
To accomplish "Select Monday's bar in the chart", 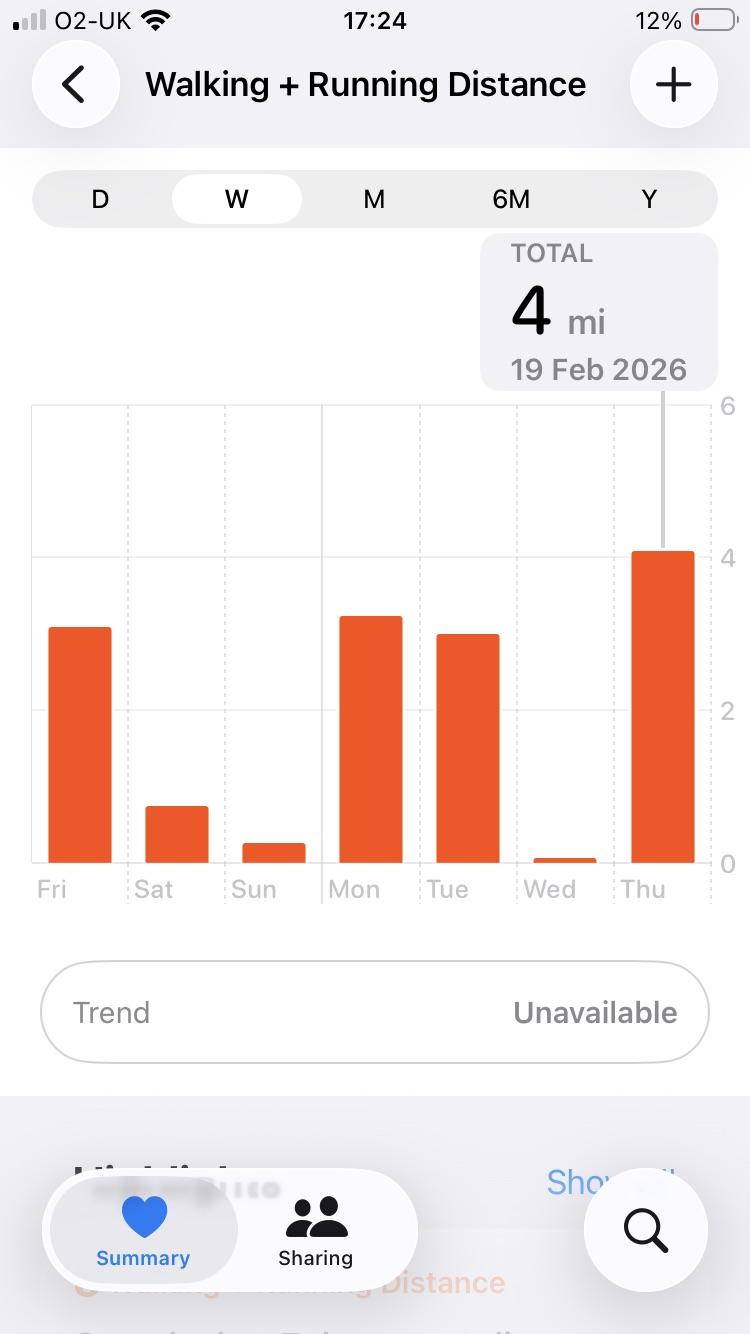I will pyautogui.click(x=371, y=740).
